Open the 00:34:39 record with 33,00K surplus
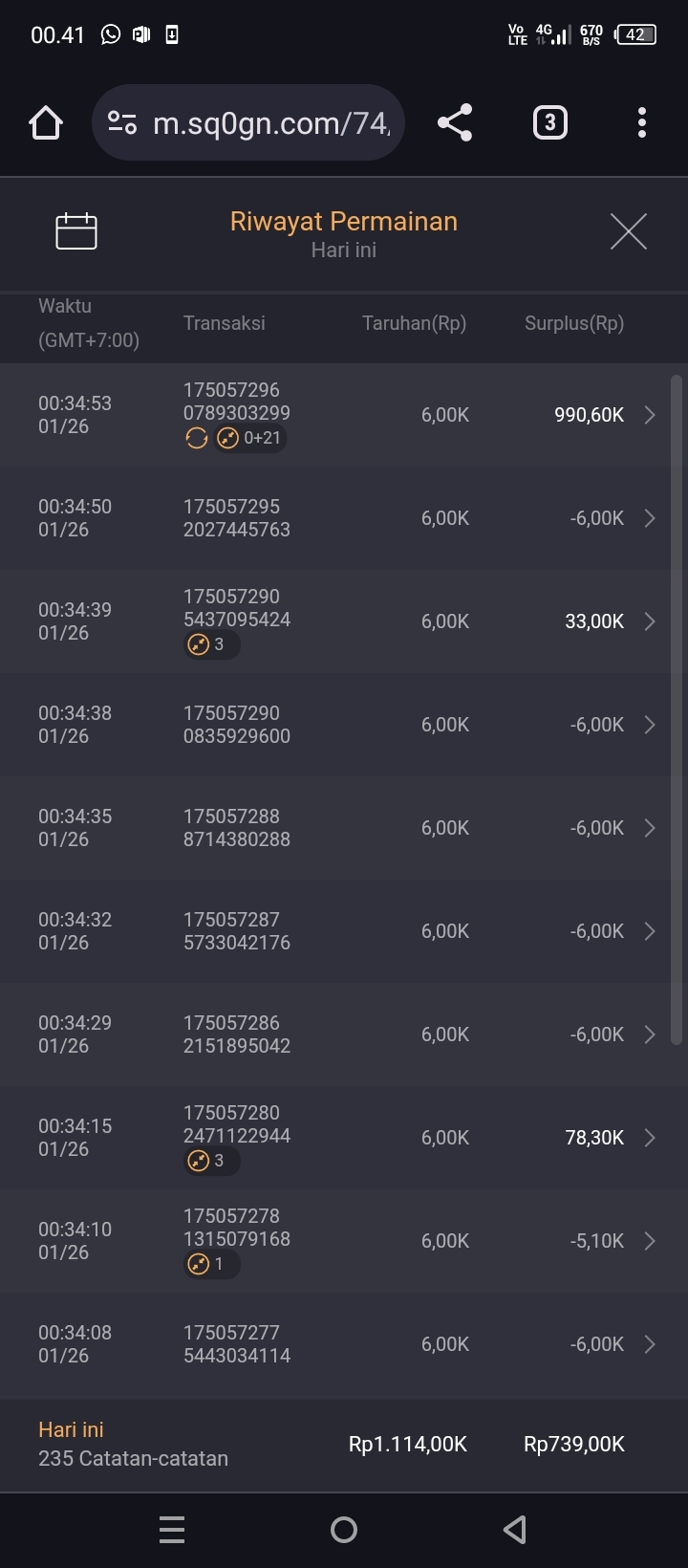688x1568 pixels. tap(344, 621)
